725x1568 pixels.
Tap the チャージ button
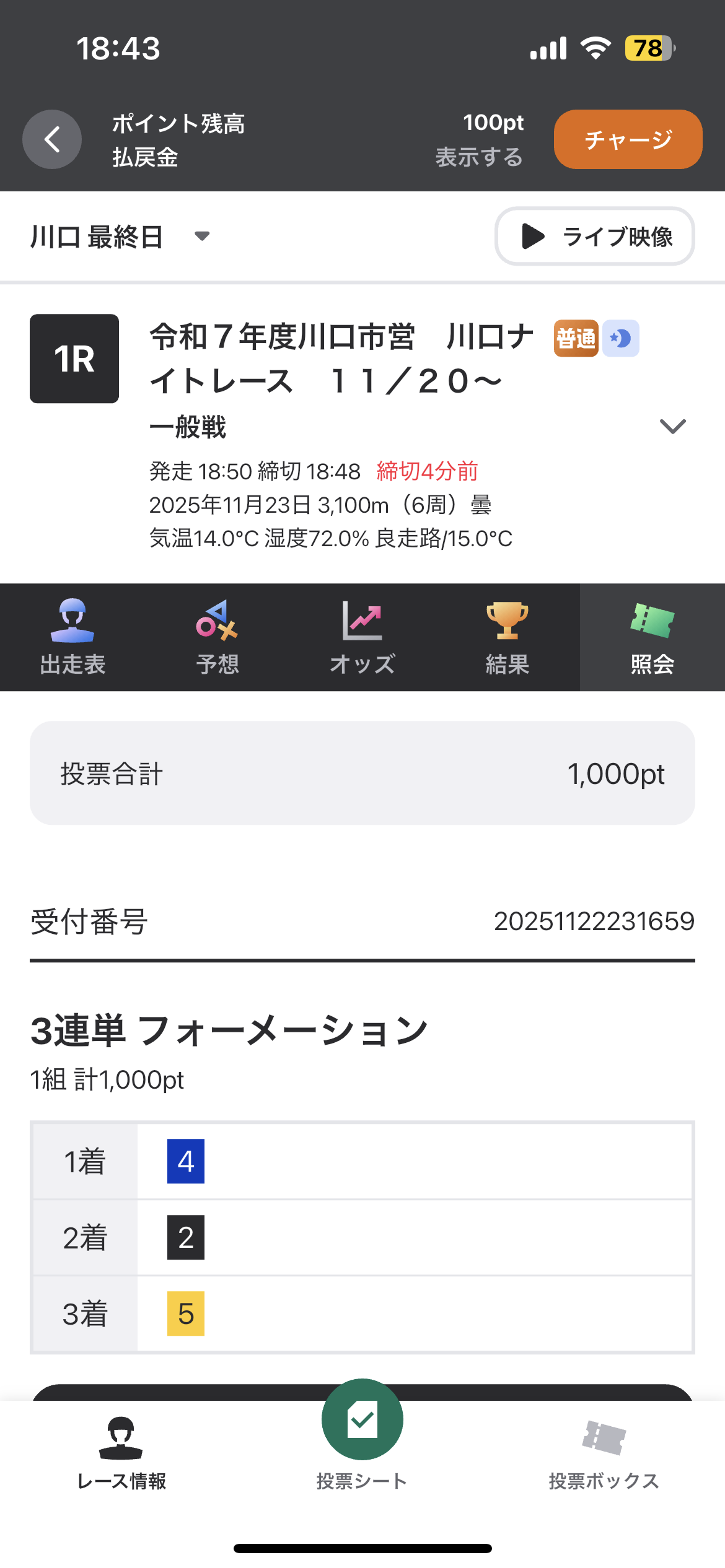click(628, 139)
